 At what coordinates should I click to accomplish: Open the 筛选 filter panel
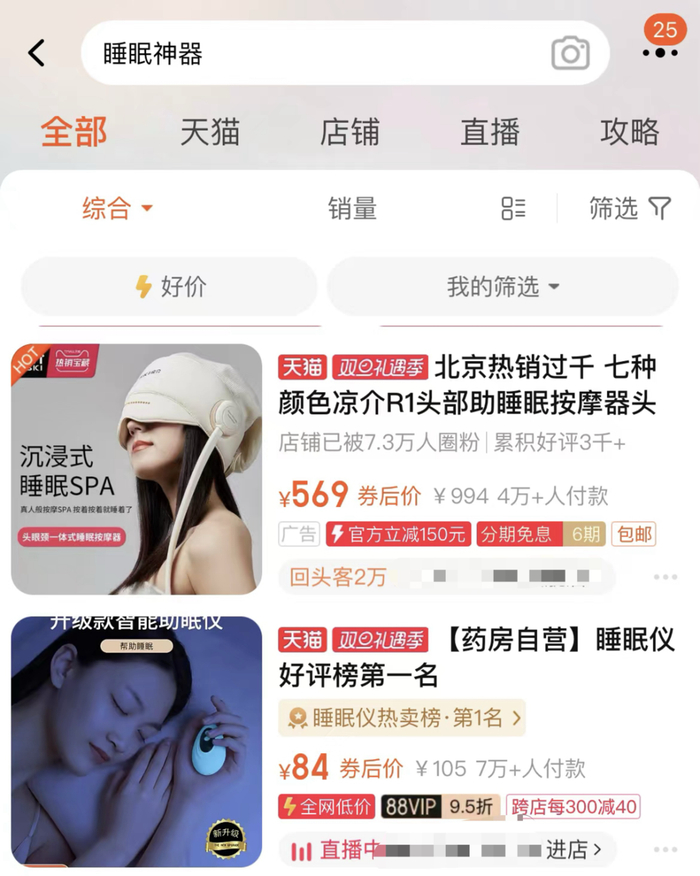click(x=630, y=208)
